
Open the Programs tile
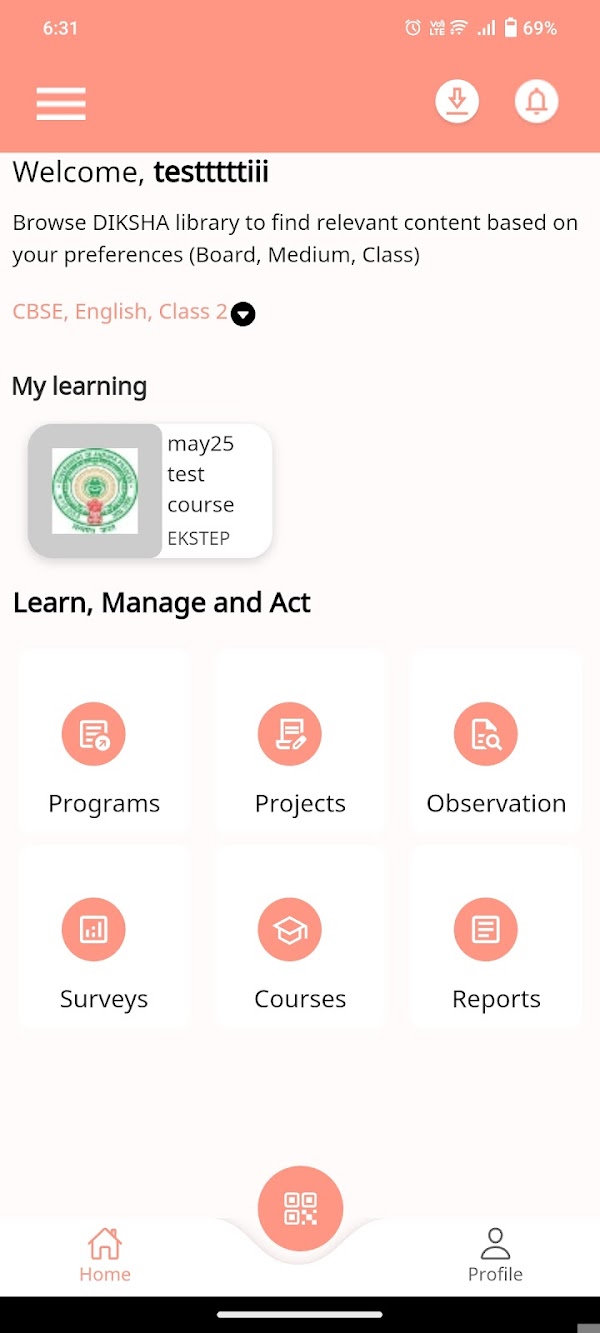pyautogui.click(x=104, y=742)
